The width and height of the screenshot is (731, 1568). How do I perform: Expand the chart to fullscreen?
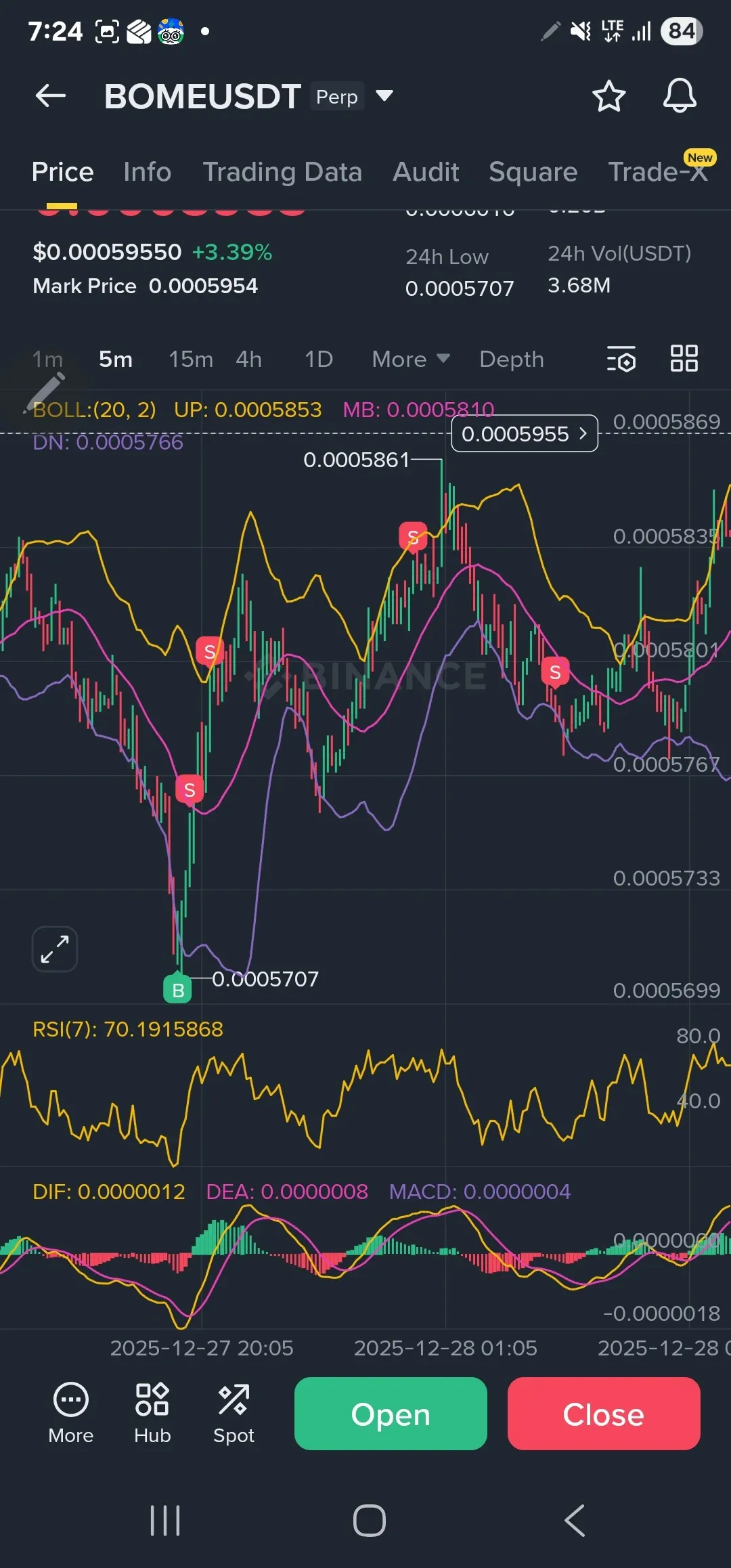[55, 949]
